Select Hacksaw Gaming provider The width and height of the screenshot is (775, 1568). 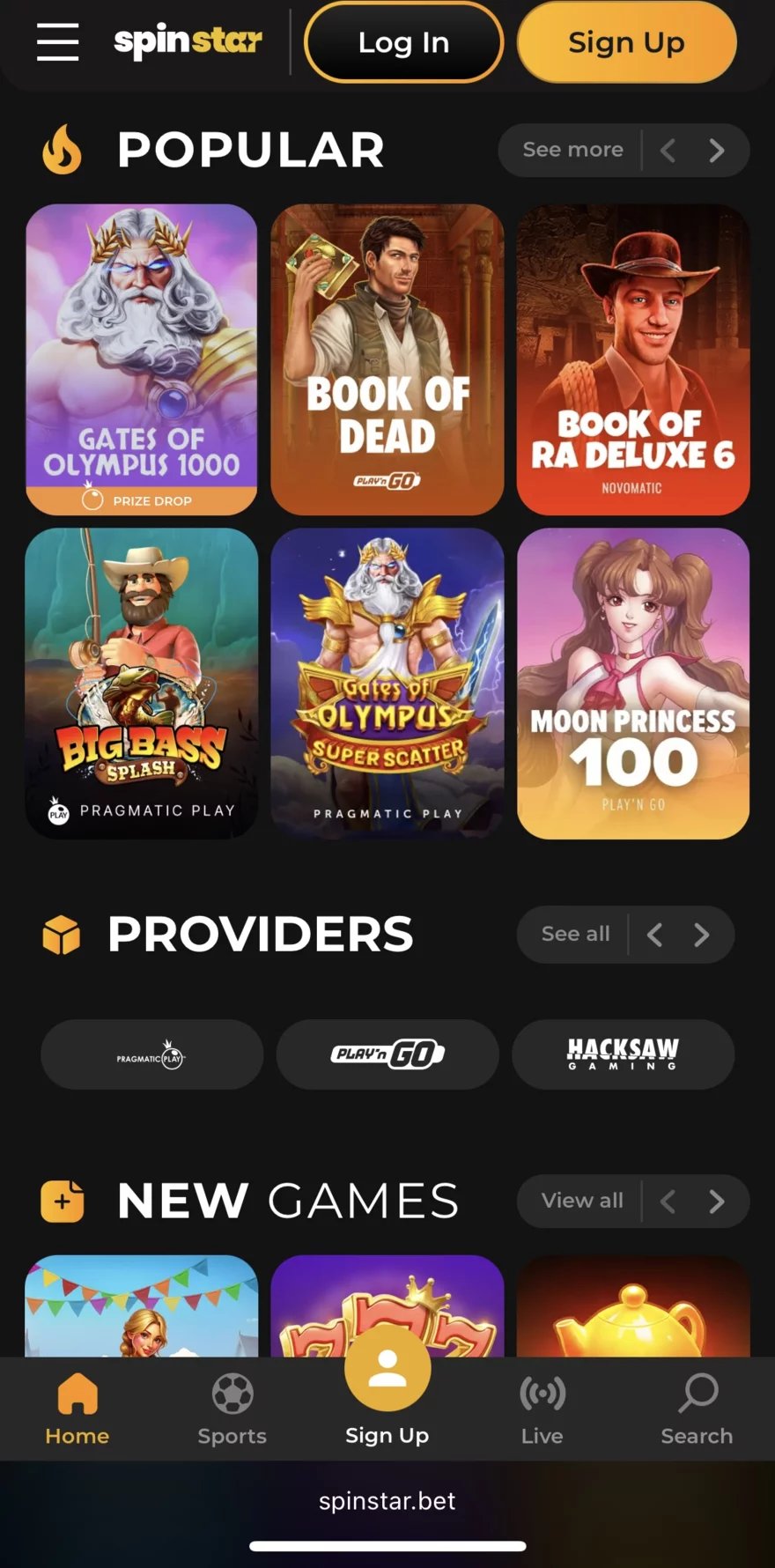pyautogui.click(x=623, y=1054)
